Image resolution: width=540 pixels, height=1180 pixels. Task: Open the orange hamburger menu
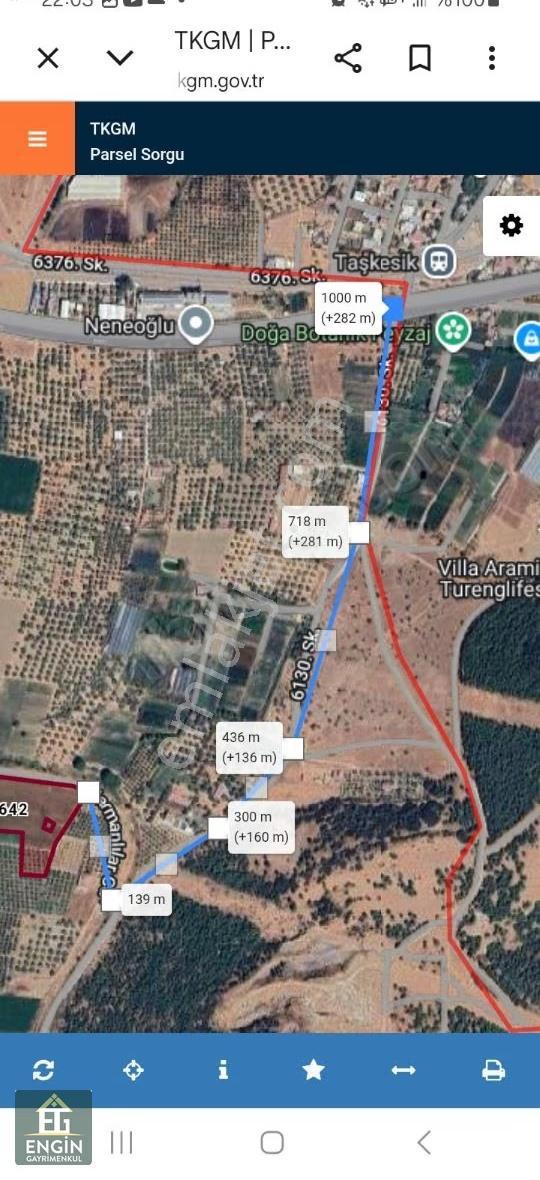coord(38,138)
